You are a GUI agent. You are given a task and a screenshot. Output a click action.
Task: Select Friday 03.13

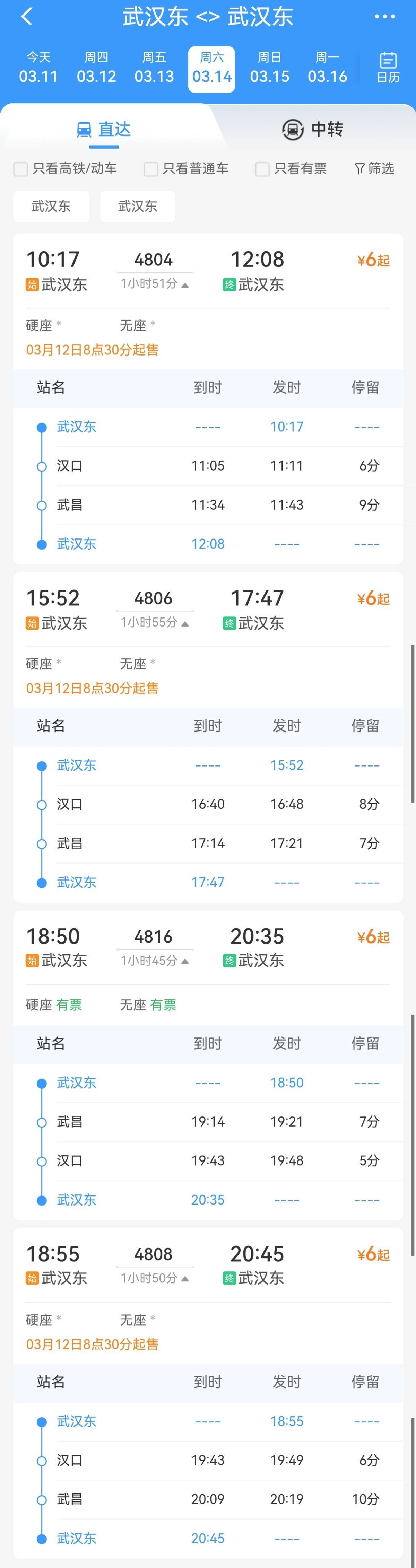[x=154, y=68]
